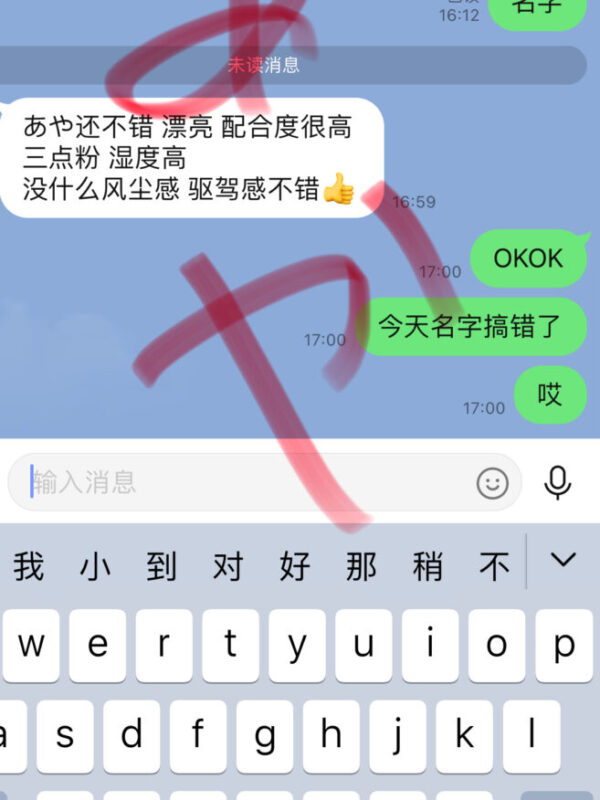This screenshot has width=600, height=800.
Task: Pick the suggested word 好
Action: [295, 567]
